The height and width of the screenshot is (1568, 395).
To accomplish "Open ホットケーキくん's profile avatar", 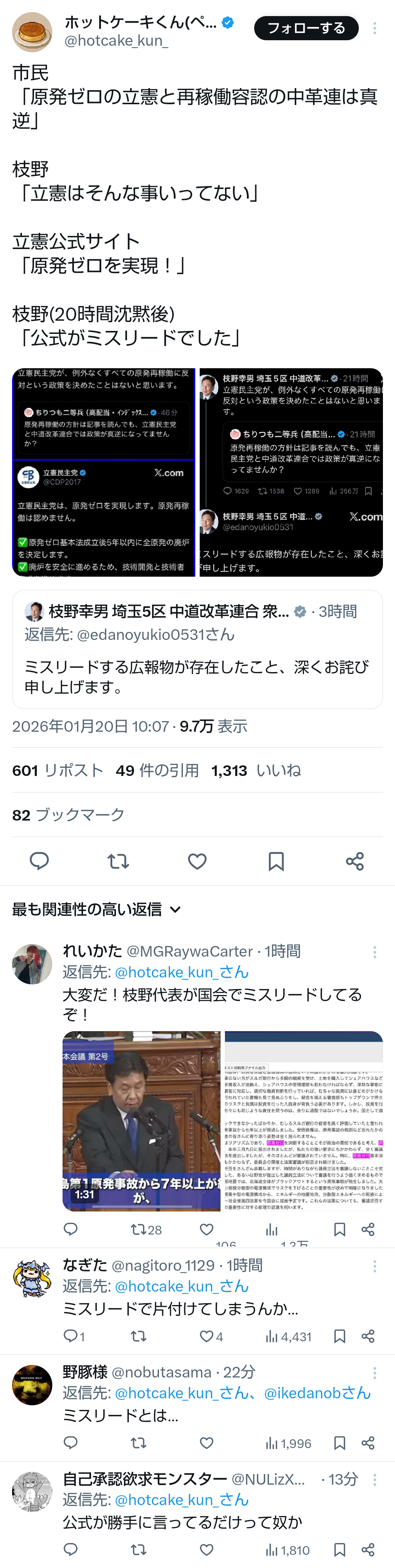I will (32, 32).
